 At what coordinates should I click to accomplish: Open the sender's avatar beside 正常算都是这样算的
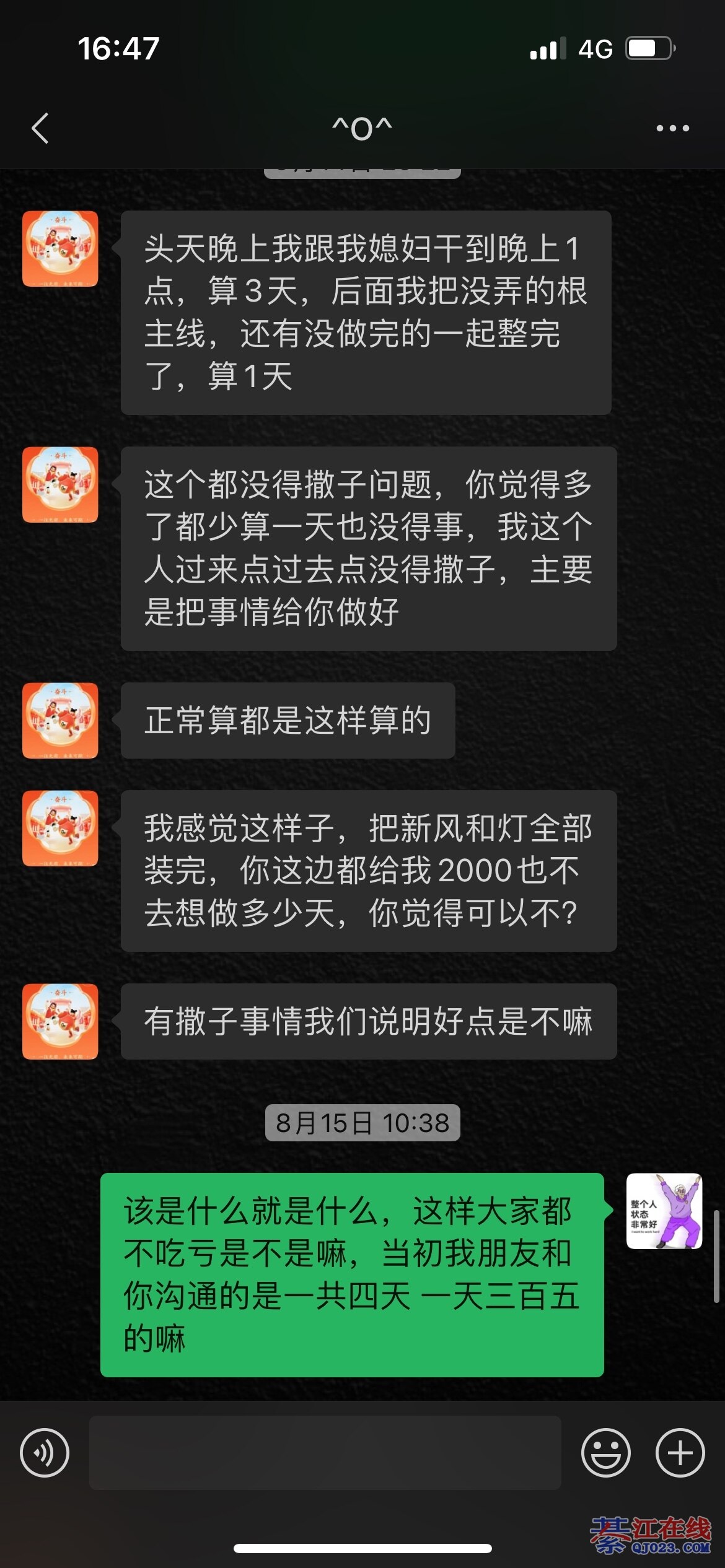[x=60, y=720]
